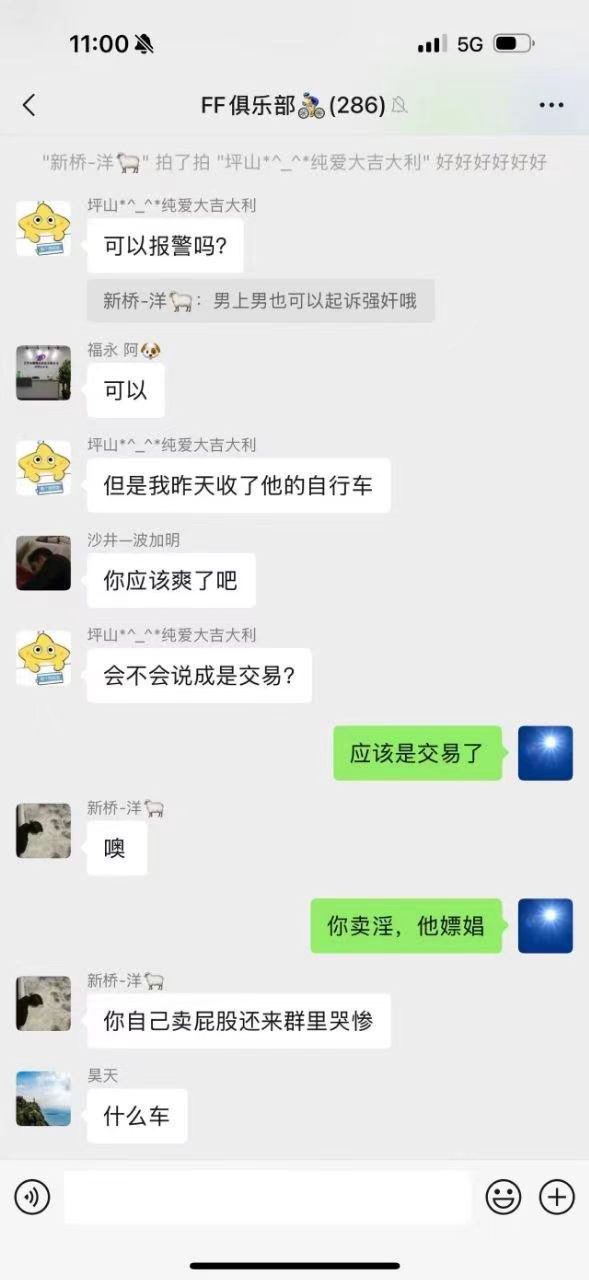Open 昊天's profile avatar
The width and height of the screenshot is (589, 1280).
pos(44,1098)
